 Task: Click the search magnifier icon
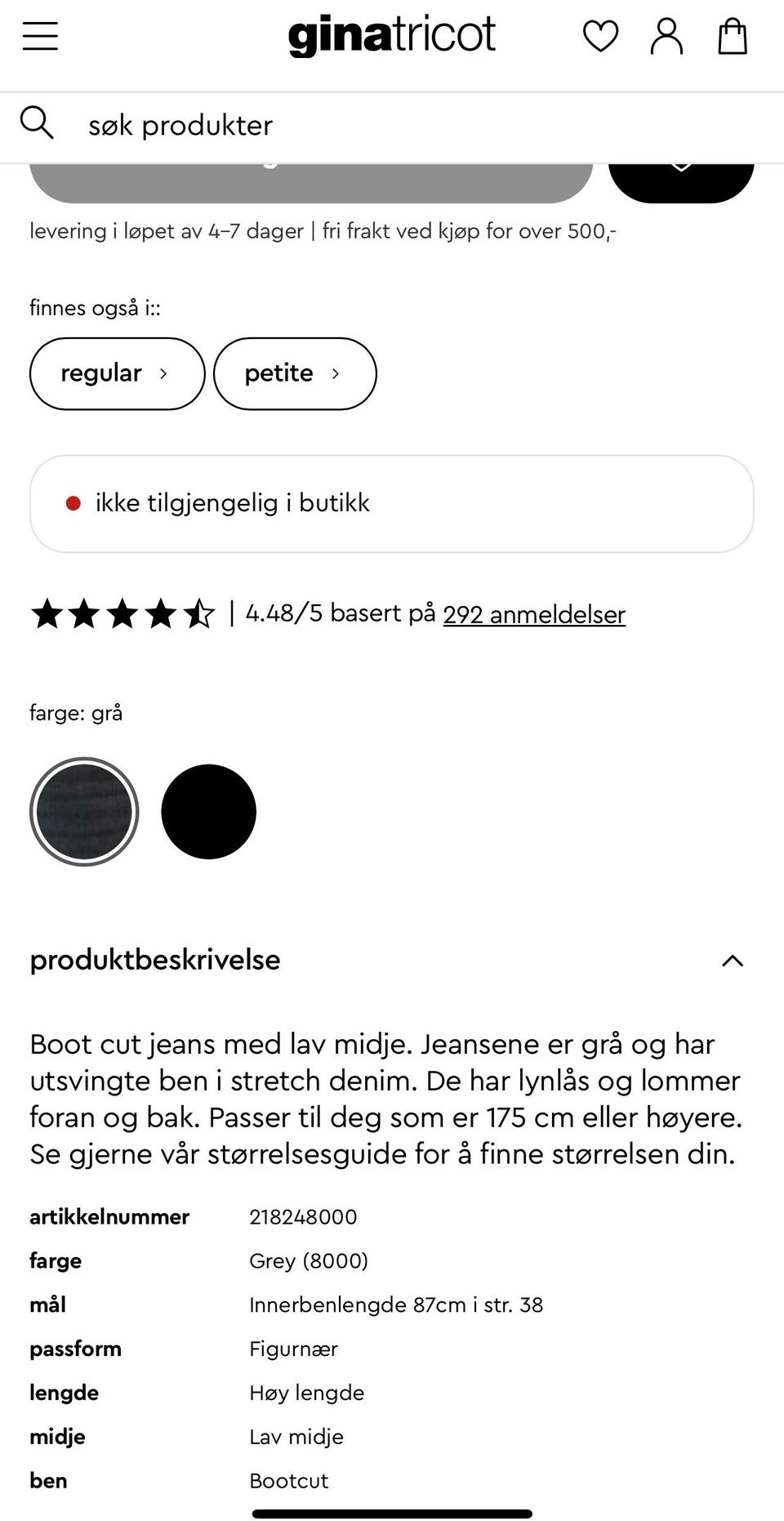click(x=38, y=123)
